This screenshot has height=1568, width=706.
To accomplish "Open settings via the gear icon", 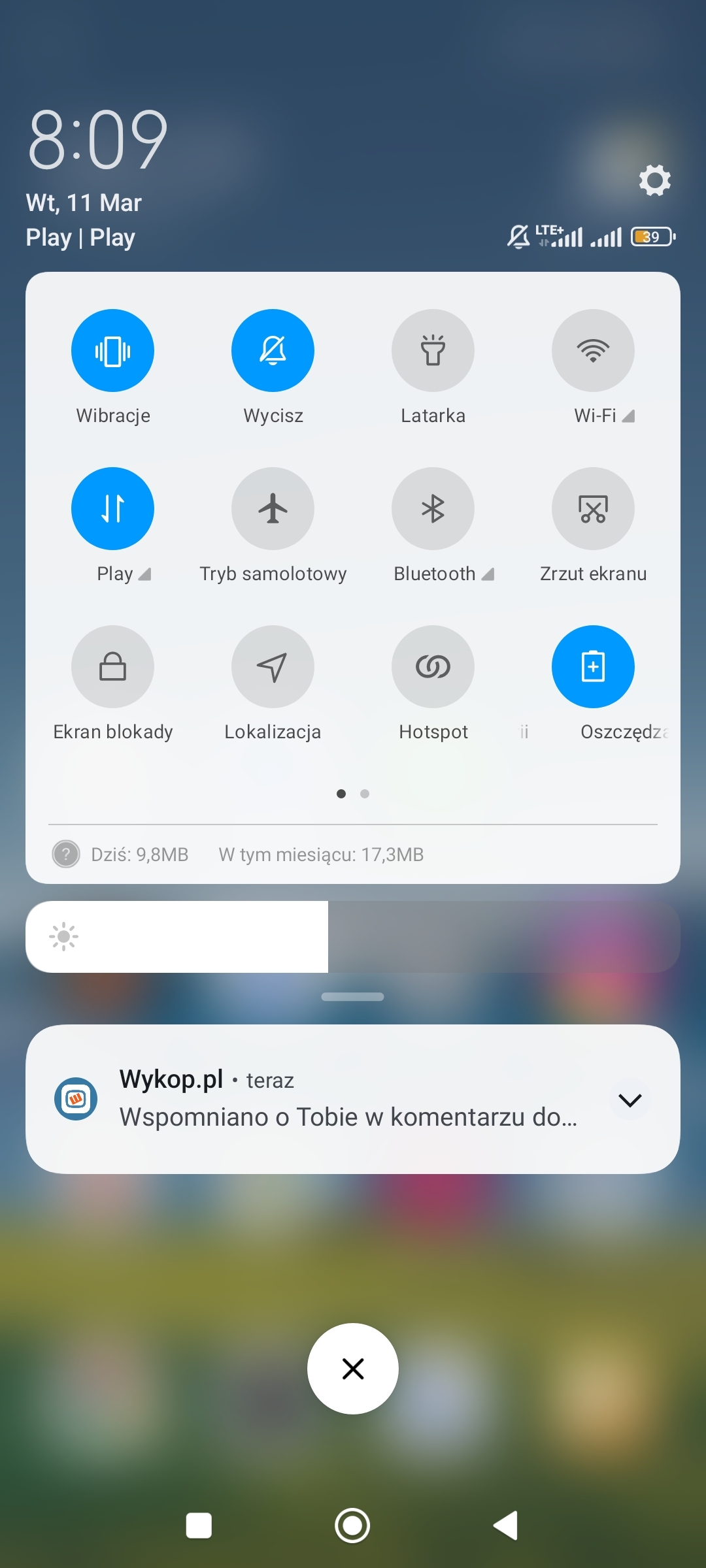I will pyautogui.click(x=655, y=180).
